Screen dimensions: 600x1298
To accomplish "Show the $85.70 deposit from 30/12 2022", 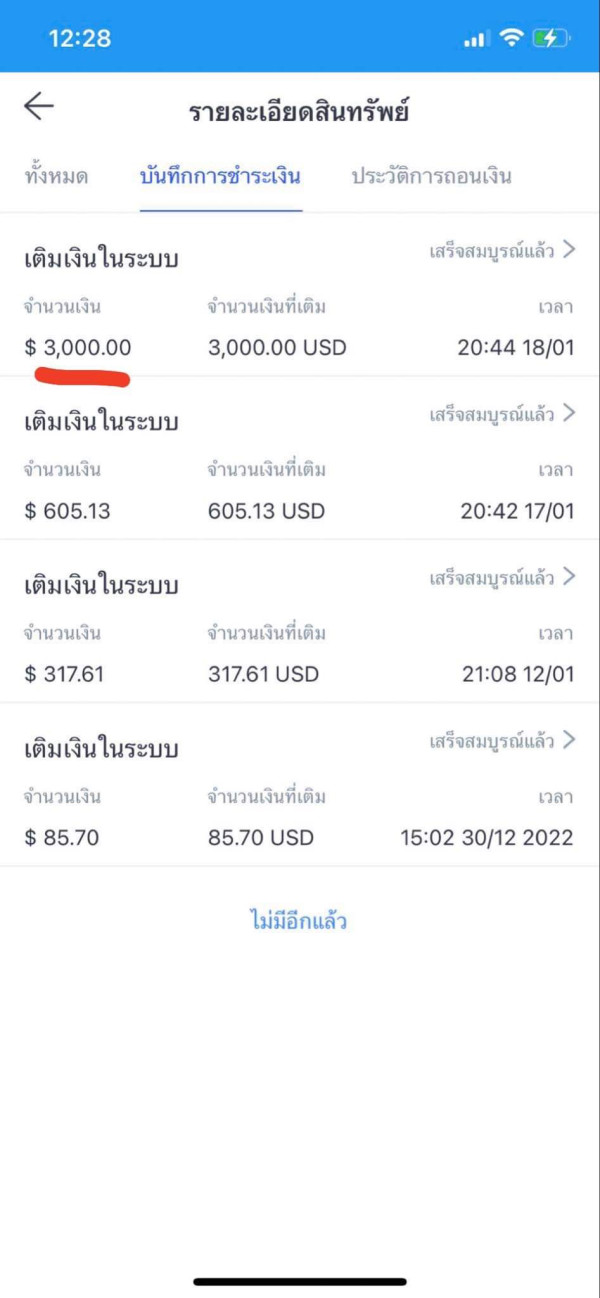I will pyautogui.click(x=300, y=784).
